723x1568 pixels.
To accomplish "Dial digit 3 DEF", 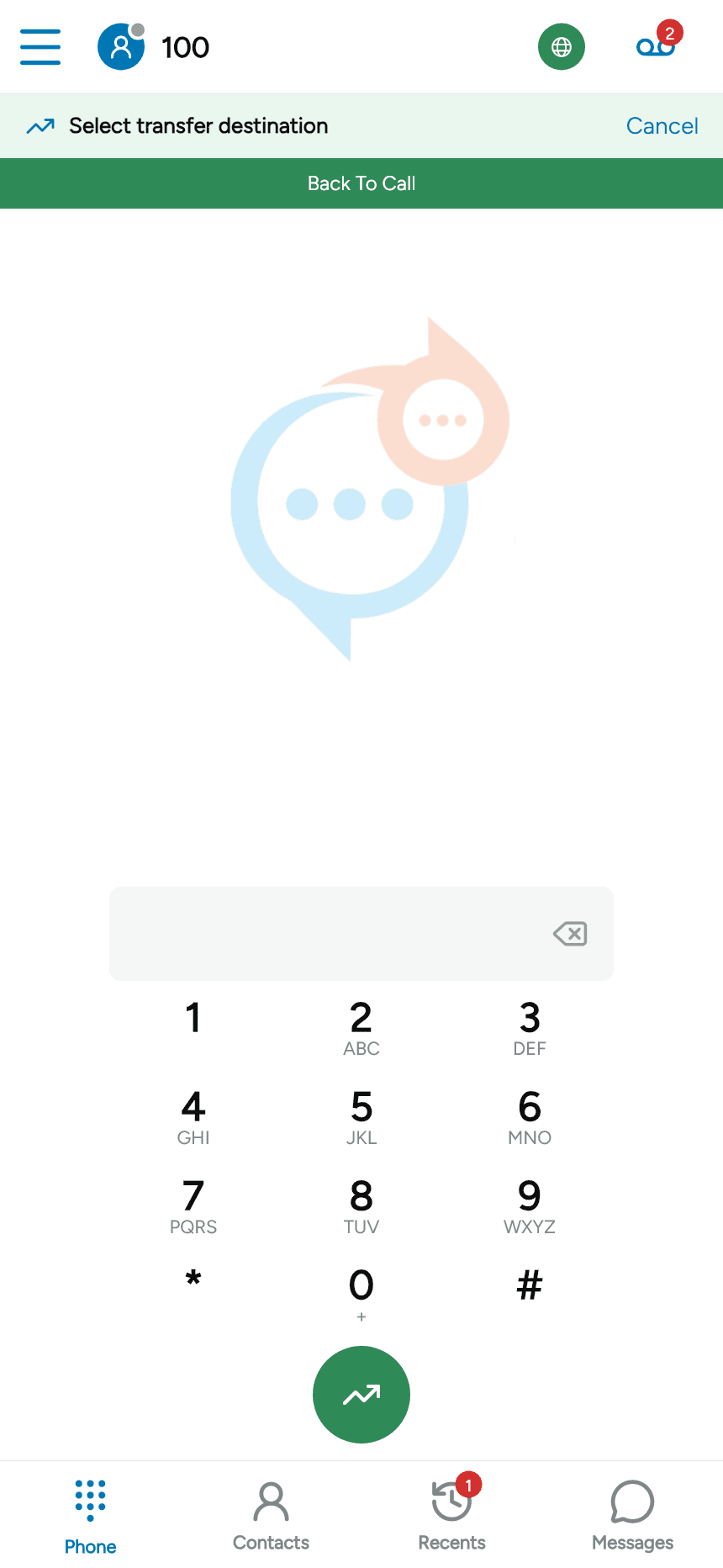I will (x=530, y=1028).
